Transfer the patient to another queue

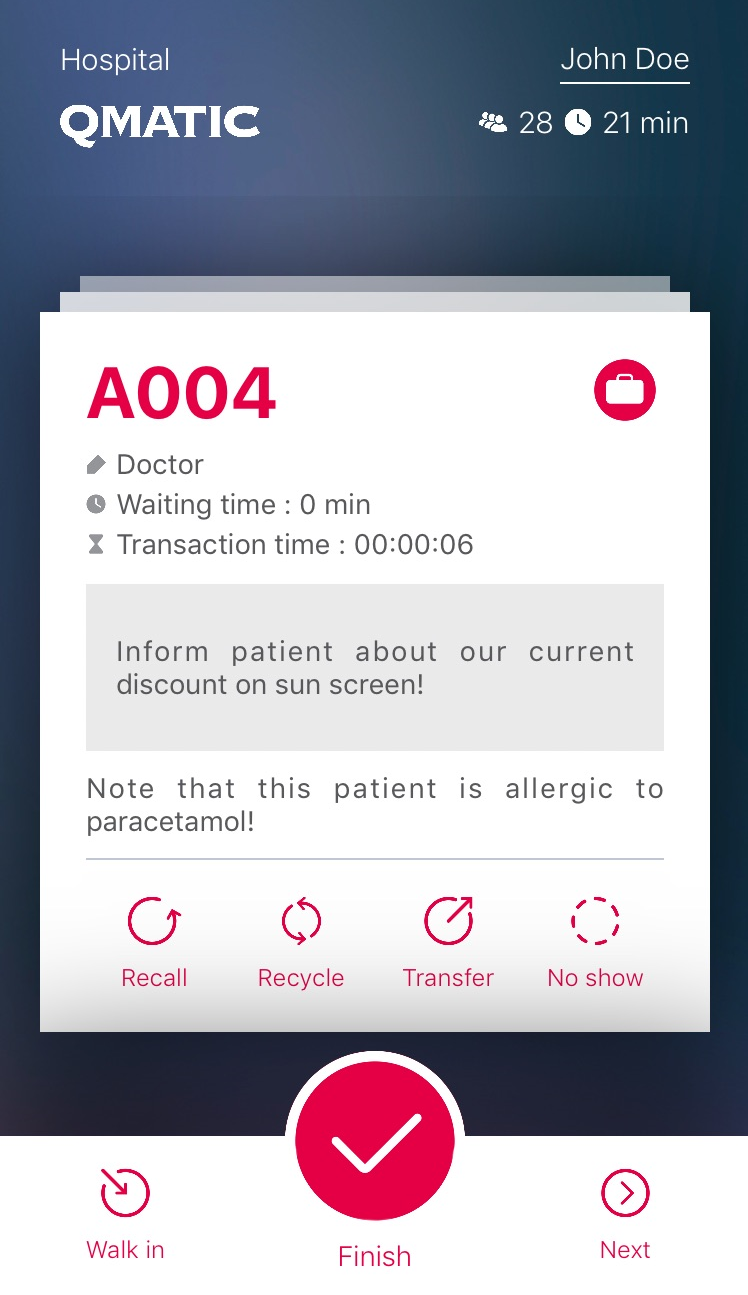click(x=448, y=943)
